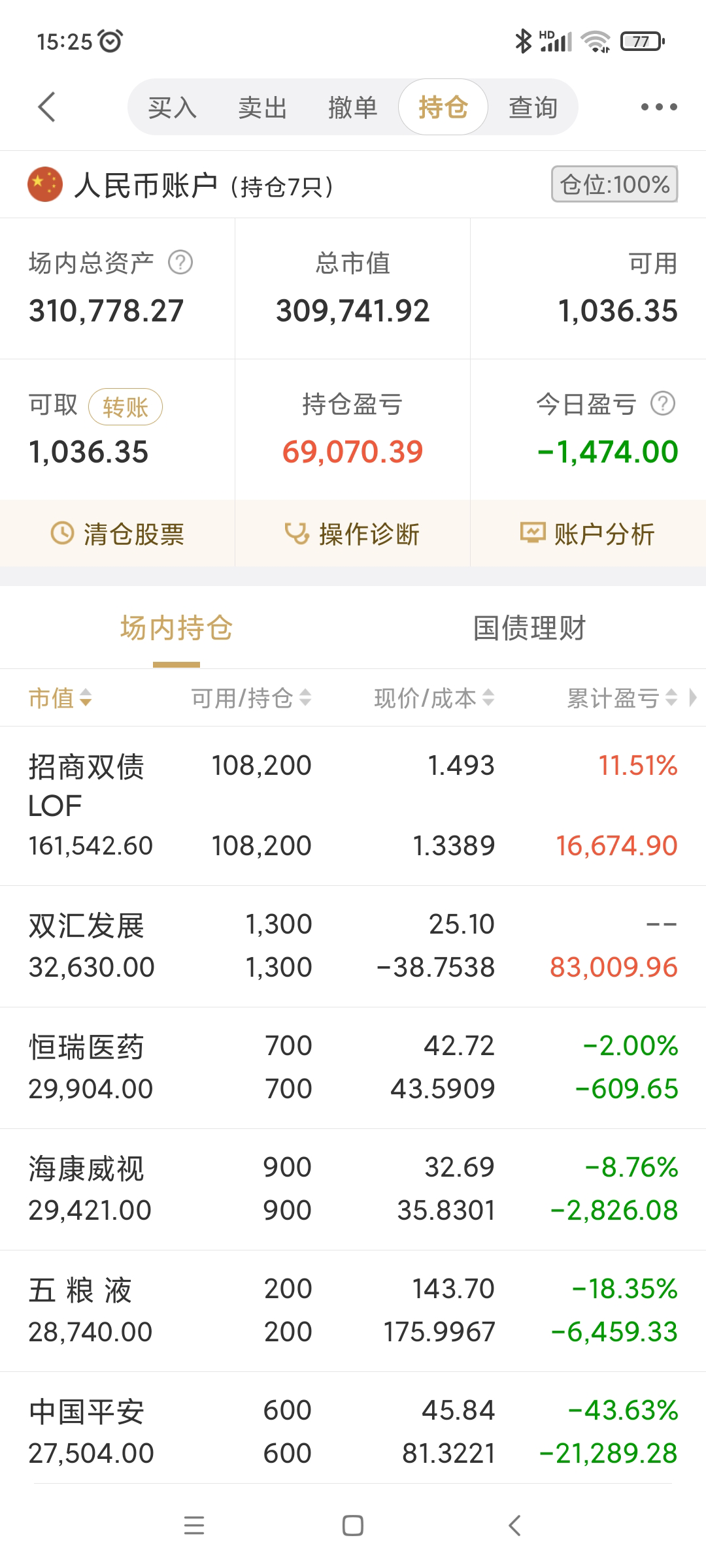Open the 撤单 tab
Image resolution: width=706 pixels, height=1568 pixels.
pos(352,108)
